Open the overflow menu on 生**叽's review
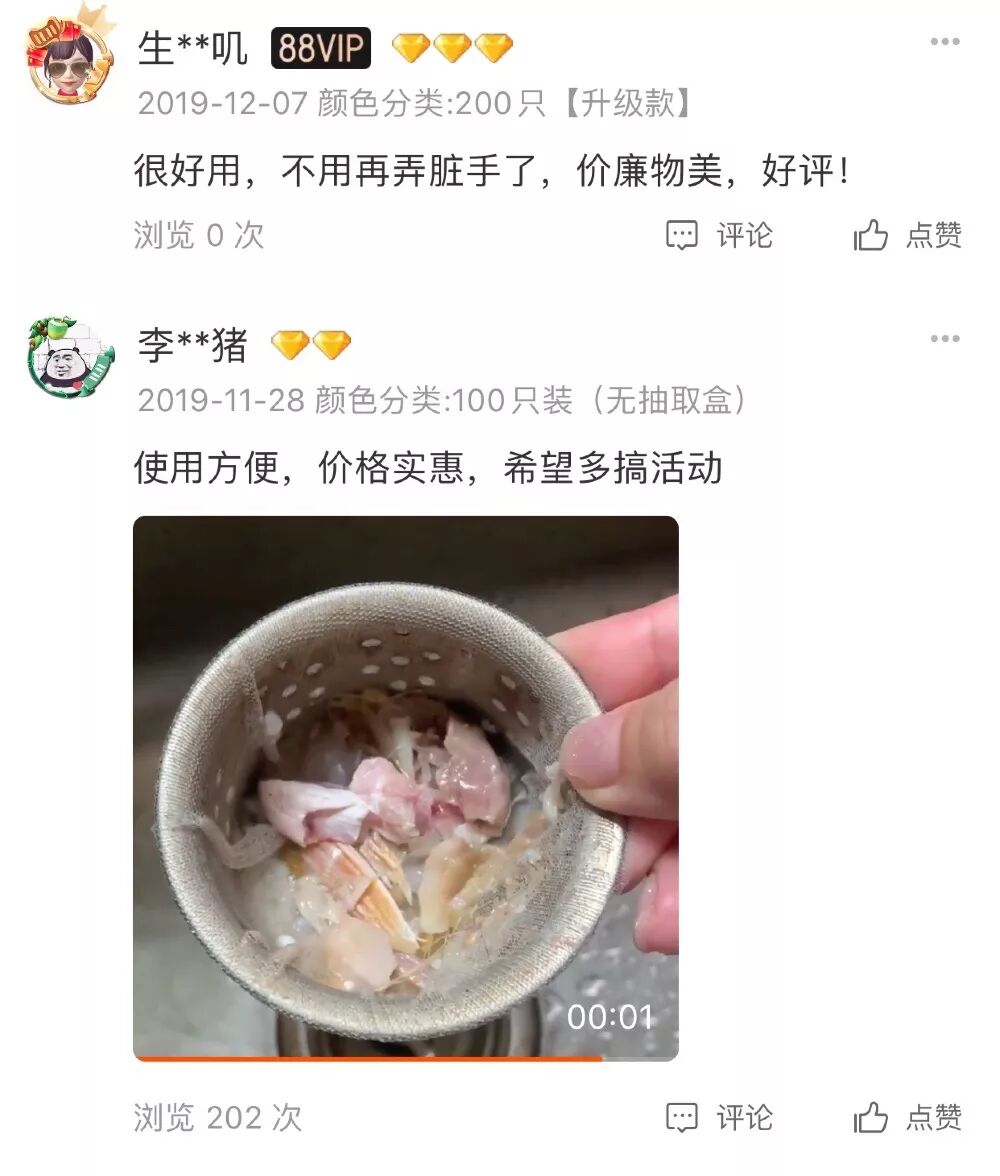This screenshot has width=1000, height=1176. (x=944, y=41)
